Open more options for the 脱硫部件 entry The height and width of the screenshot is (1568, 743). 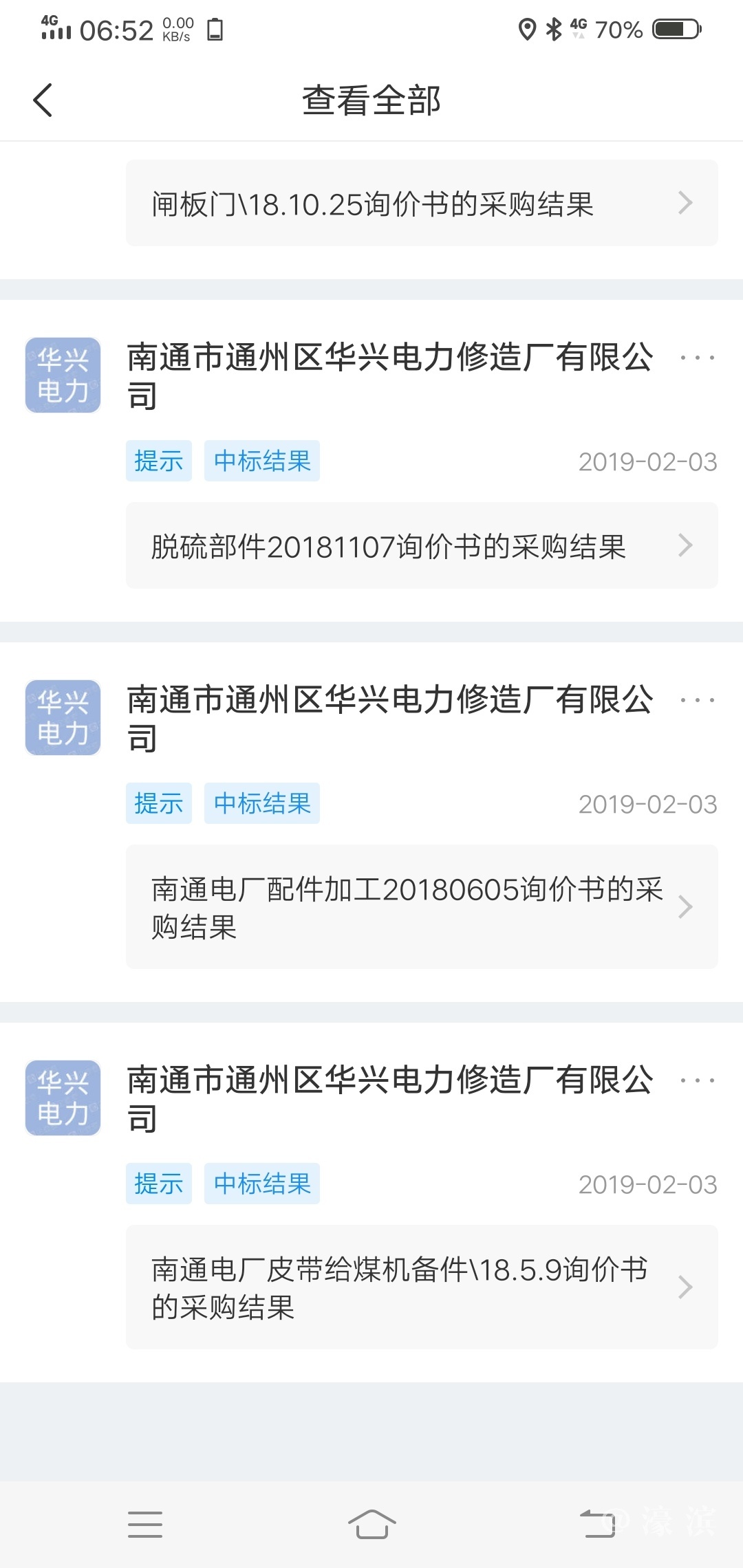(697, 358)
